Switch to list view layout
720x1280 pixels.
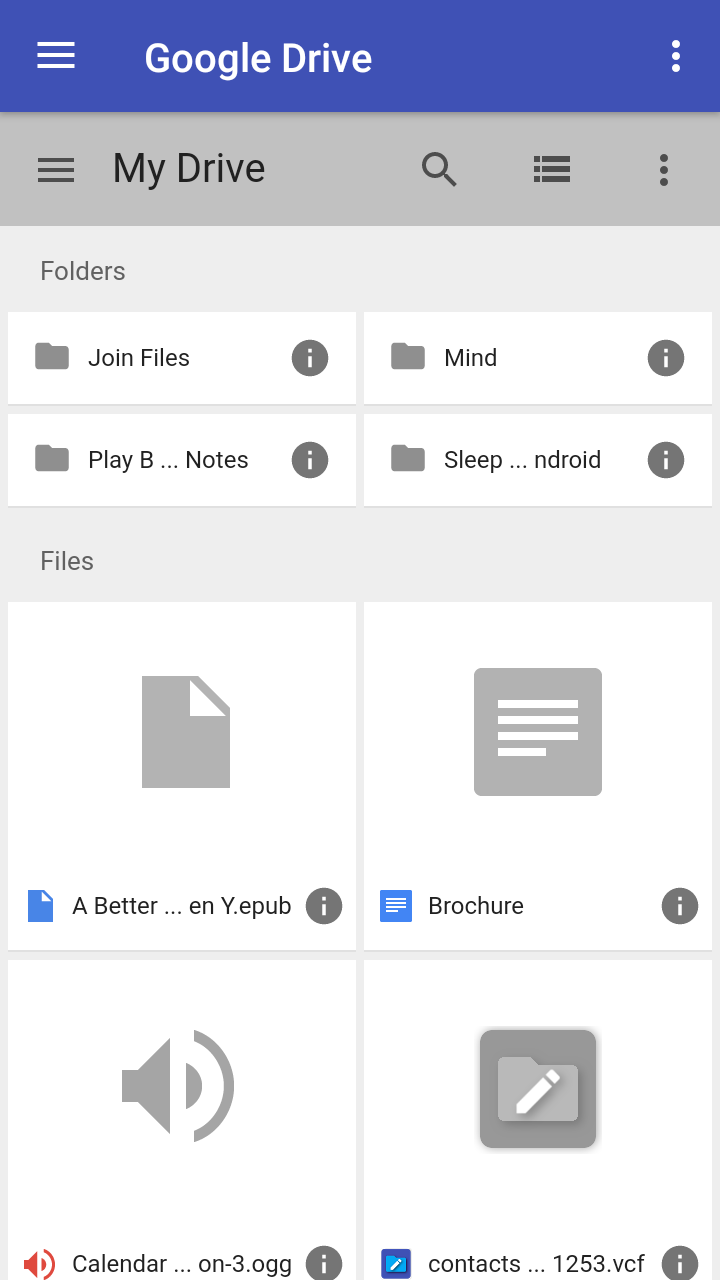tap(551, 169)
